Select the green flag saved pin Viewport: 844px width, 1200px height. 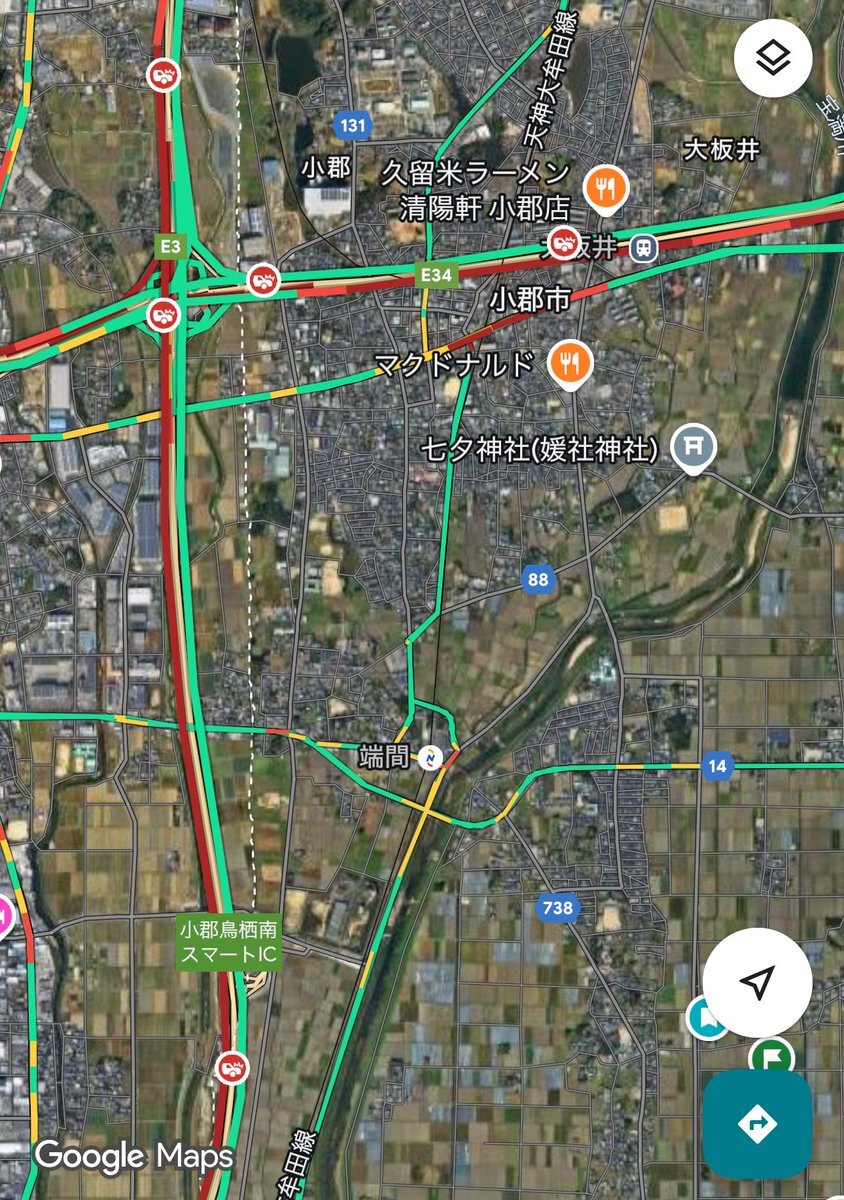[x=771, y=1055]
